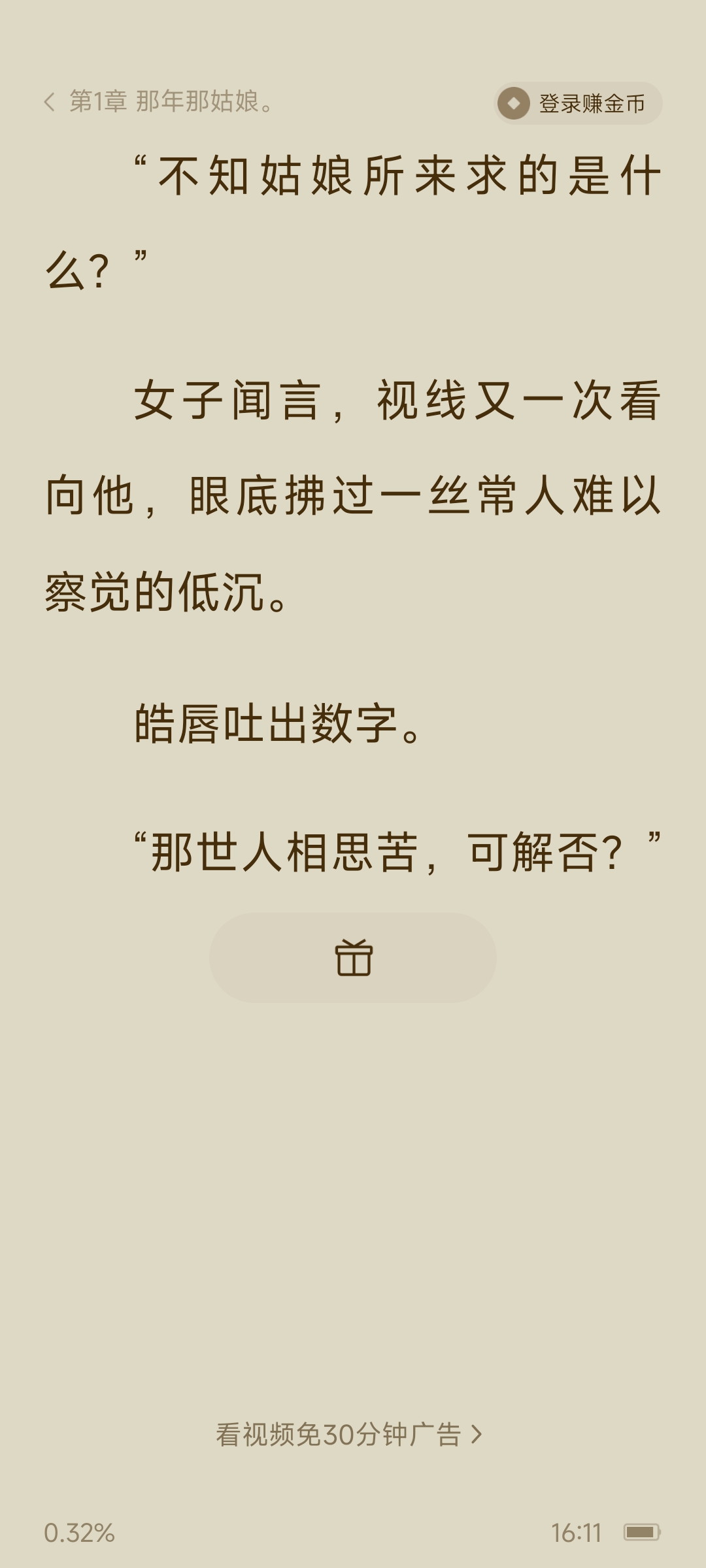
Task: Go back using the top-left arrow
Action: click(50, 102)
